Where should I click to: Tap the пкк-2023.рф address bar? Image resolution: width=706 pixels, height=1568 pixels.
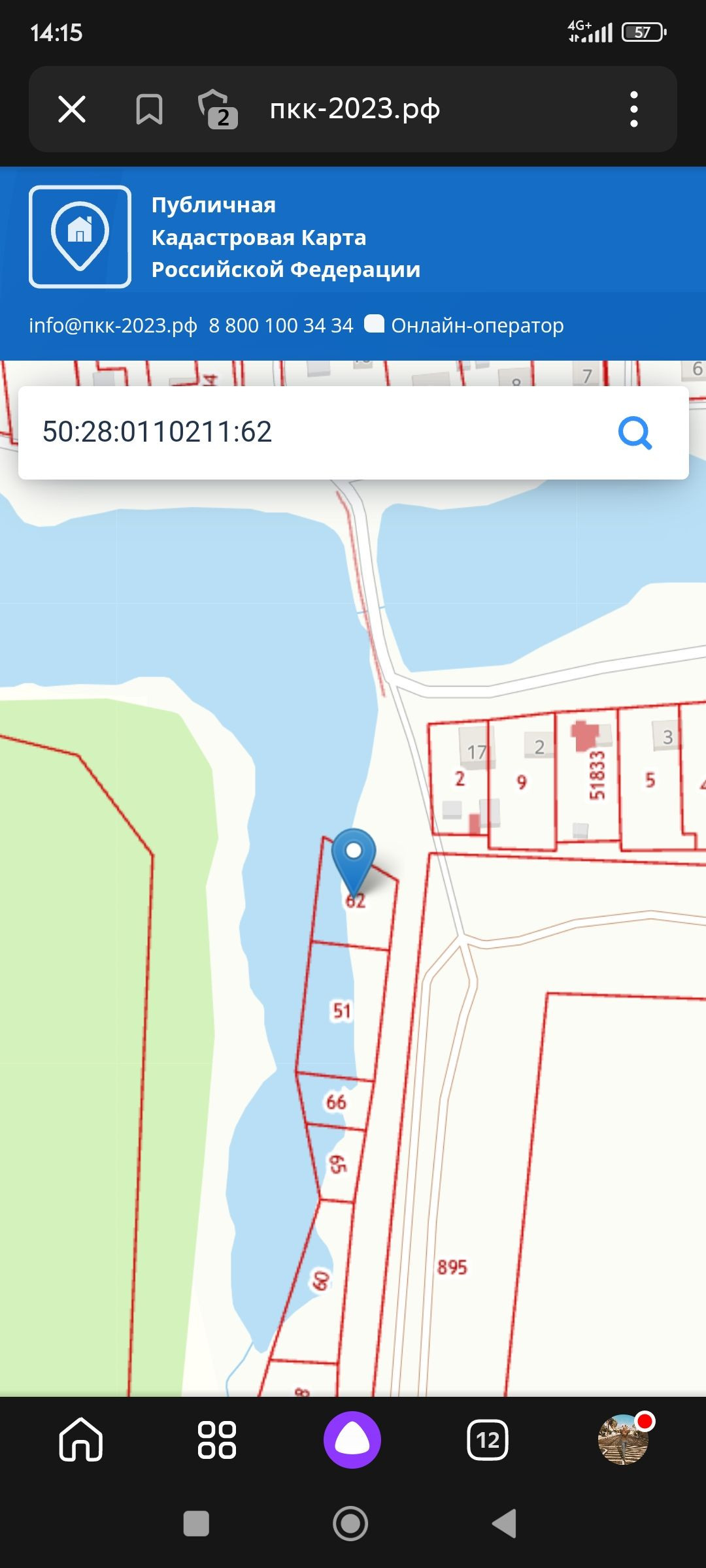point(355,109)
